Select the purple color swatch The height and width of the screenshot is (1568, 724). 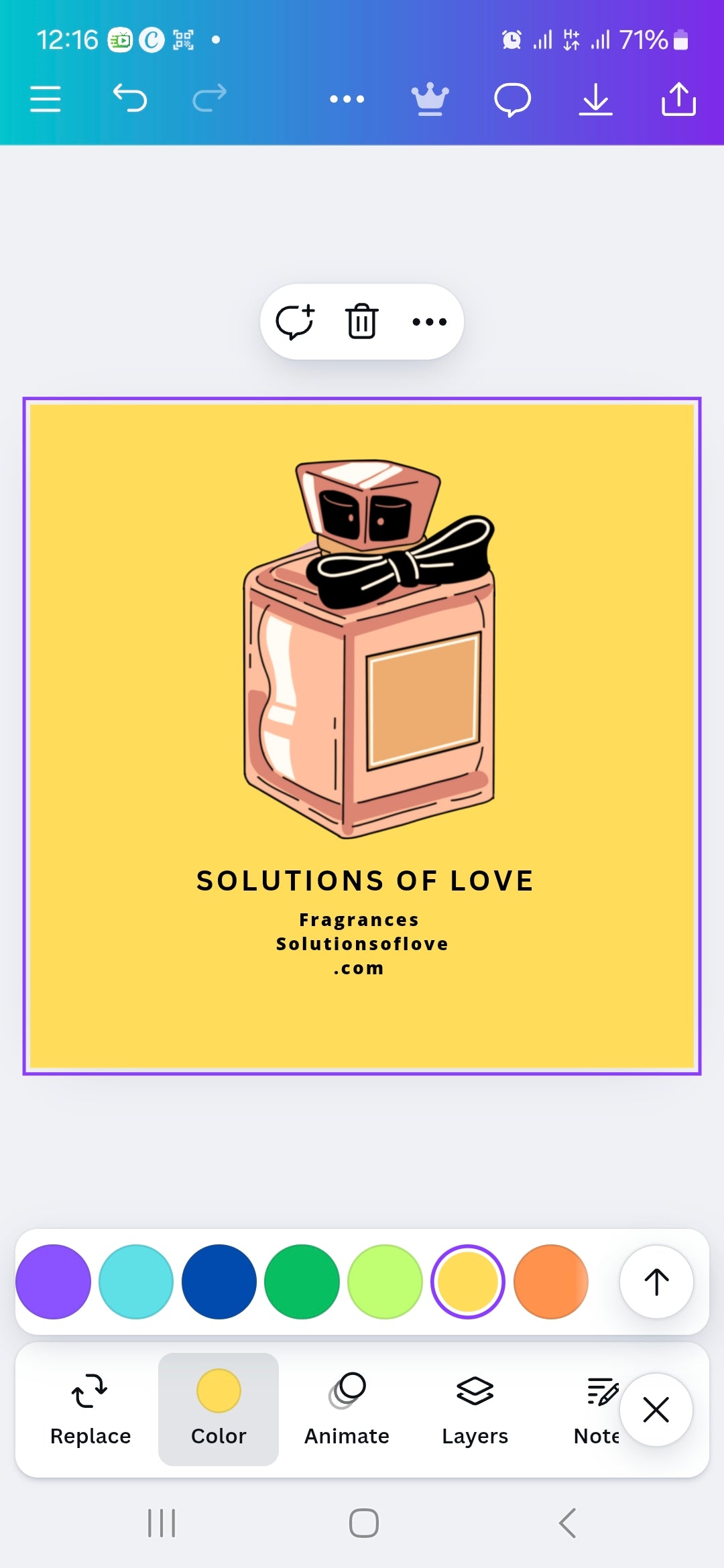54,1282
